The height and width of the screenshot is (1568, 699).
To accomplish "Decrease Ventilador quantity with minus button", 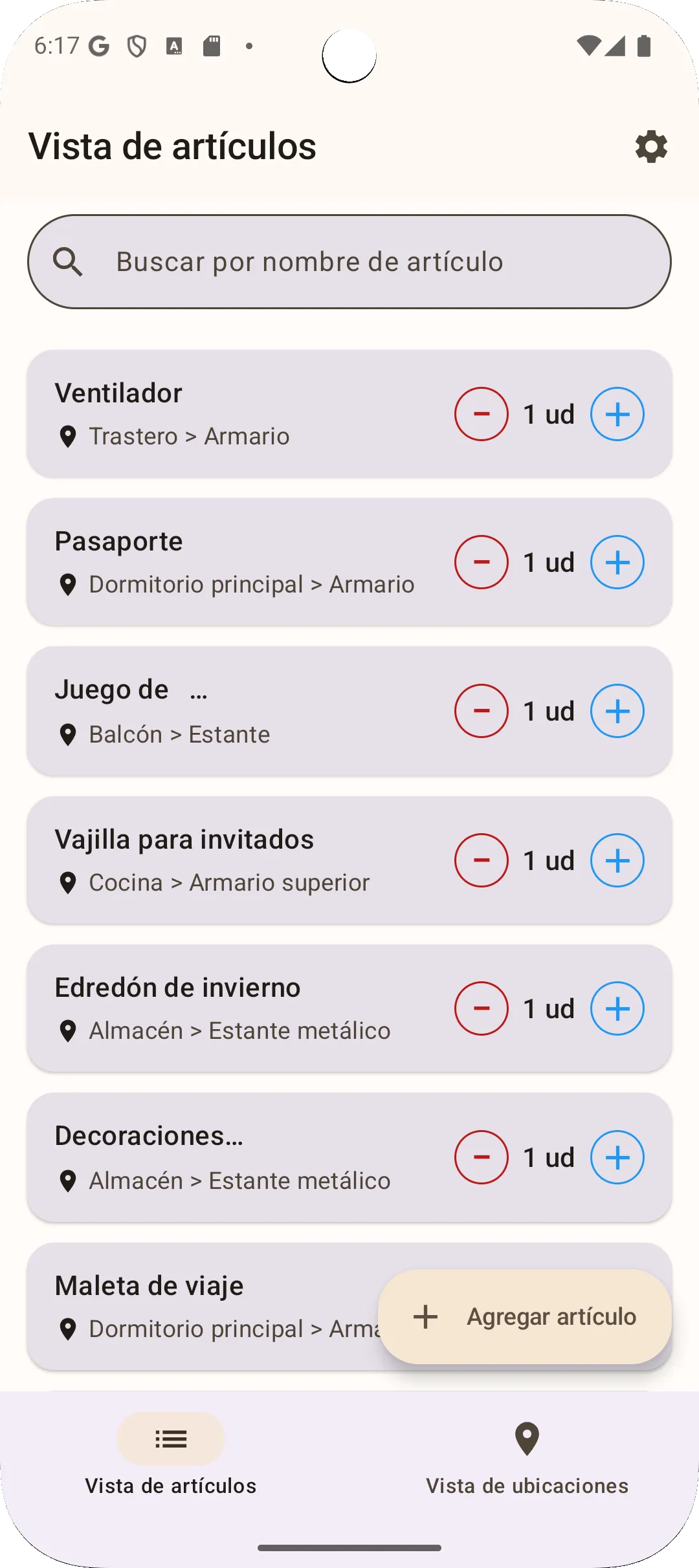I will point(481,414).
